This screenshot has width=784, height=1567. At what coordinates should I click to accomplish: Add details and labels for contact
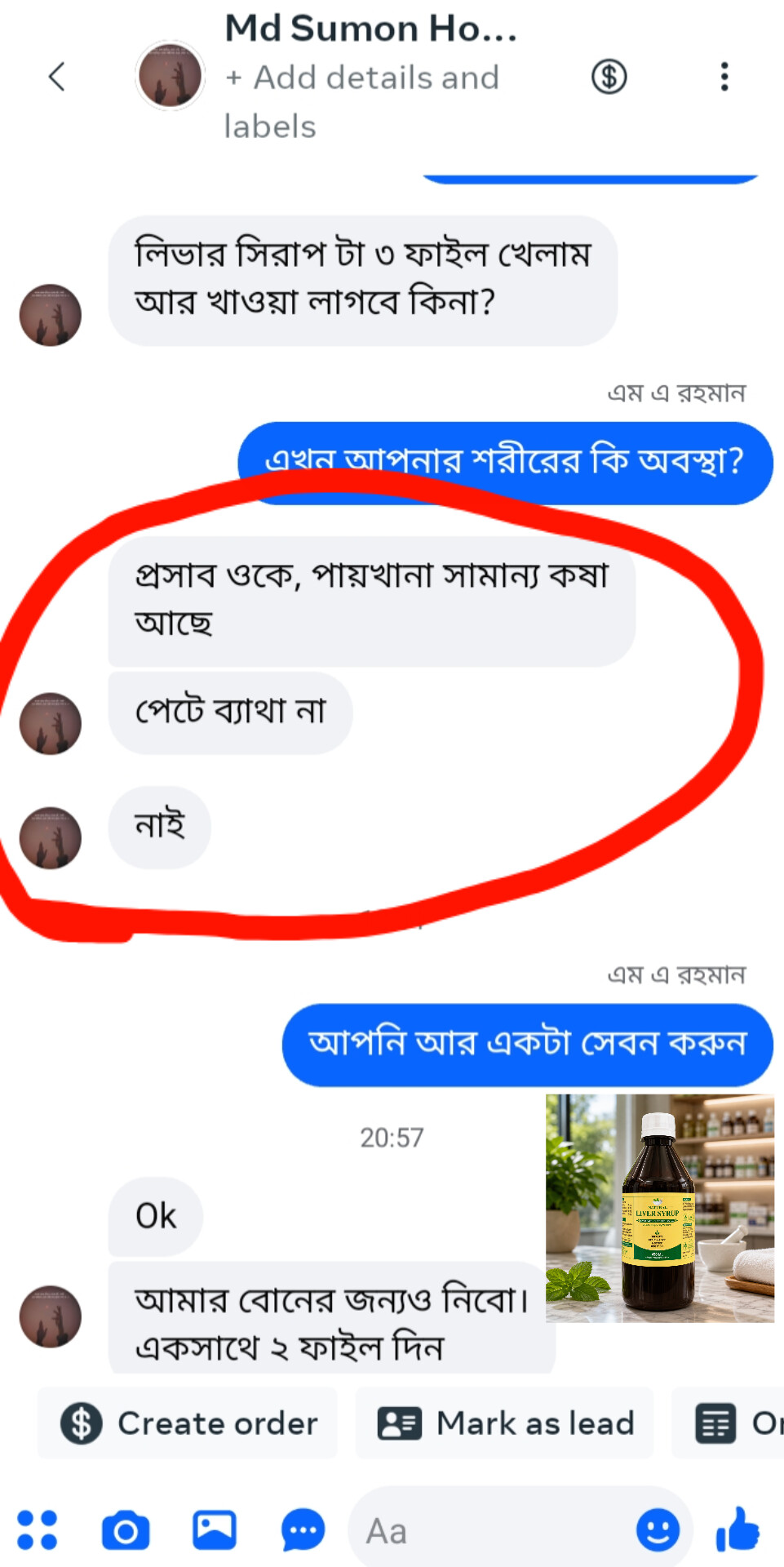point(361,102)
